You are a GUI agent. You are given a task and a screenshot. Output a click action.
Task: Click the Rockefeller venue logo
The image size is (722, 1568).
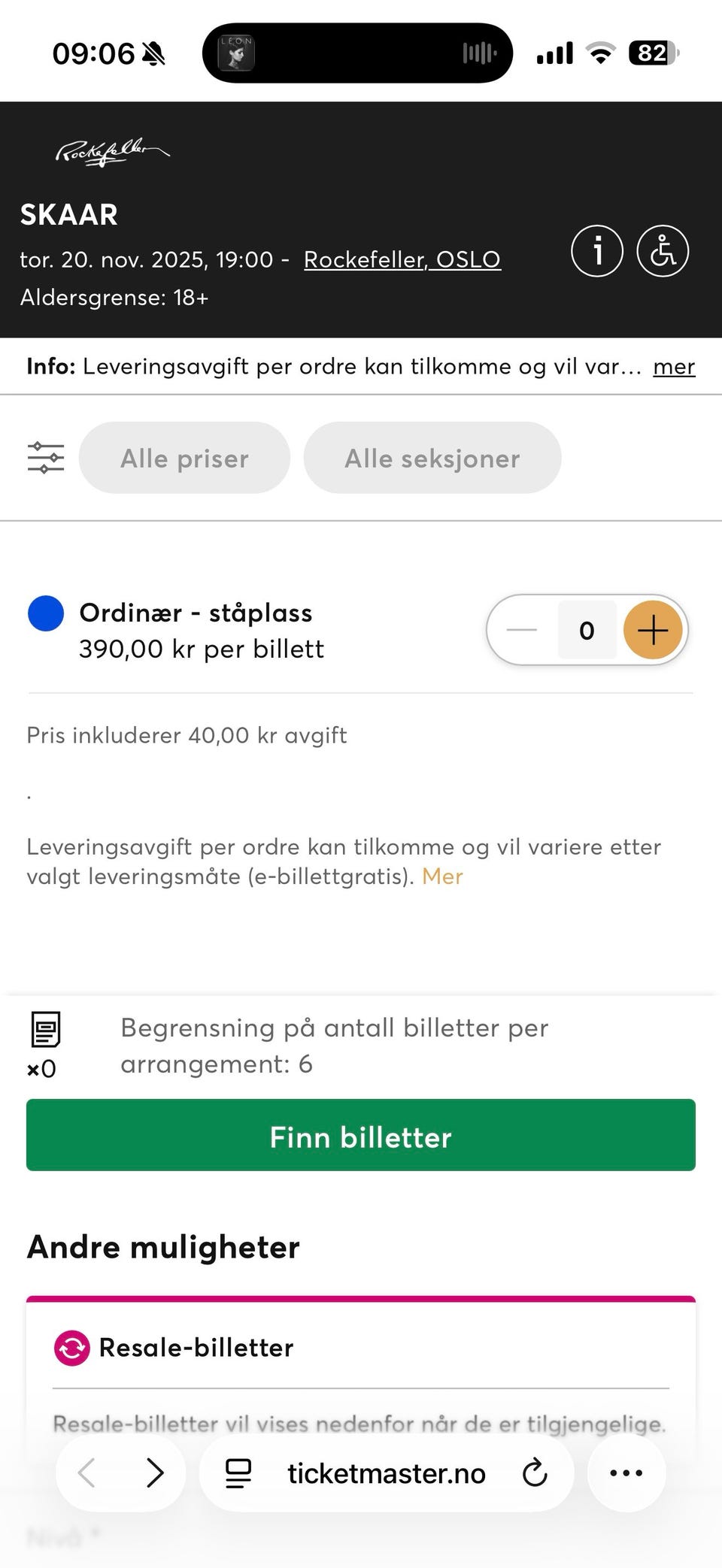(x=111, y=151)
